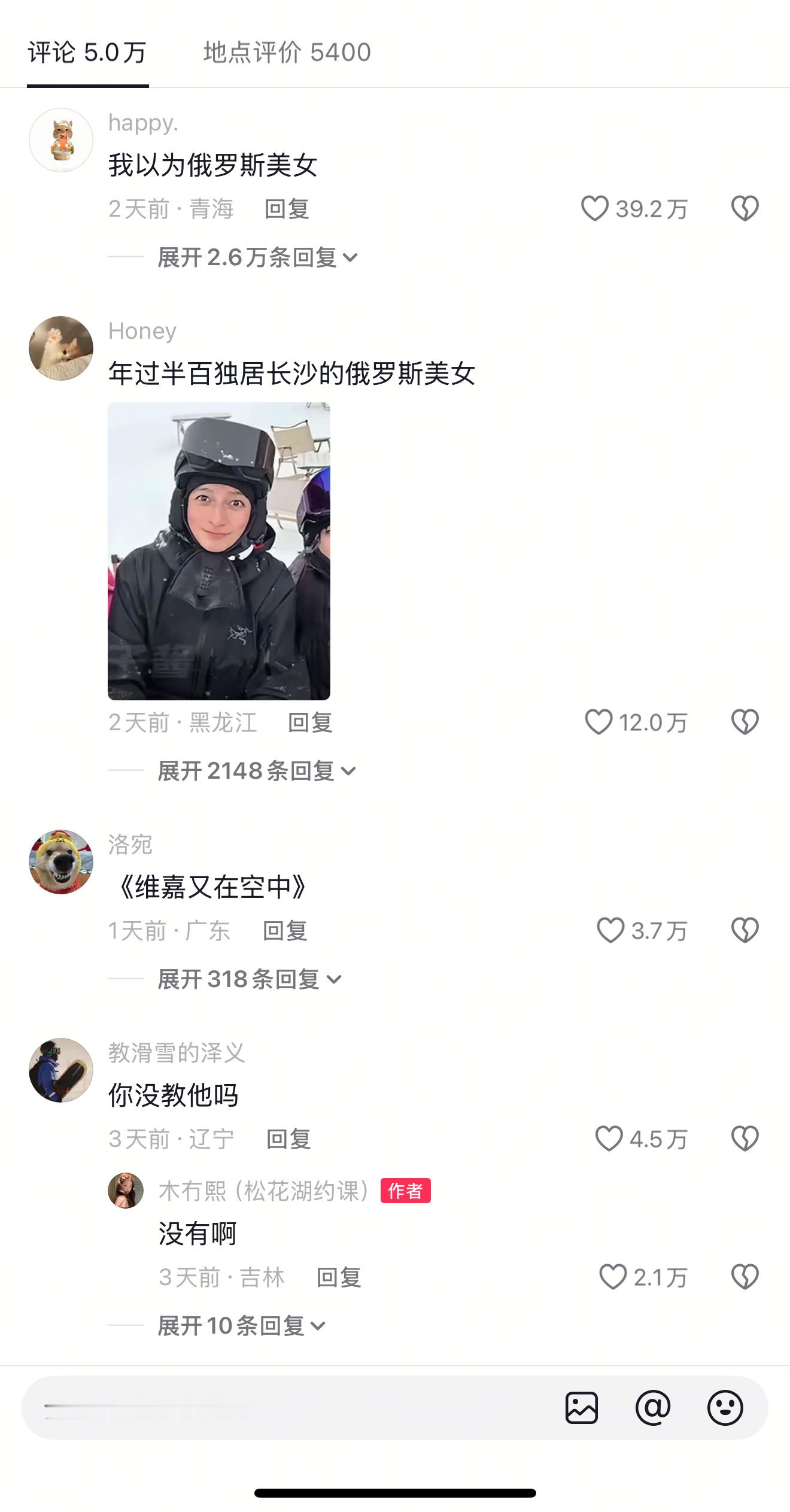Select the 评论 5.0万 tab
Viewport: 790px width, 1512px height.
pos(89,53)
